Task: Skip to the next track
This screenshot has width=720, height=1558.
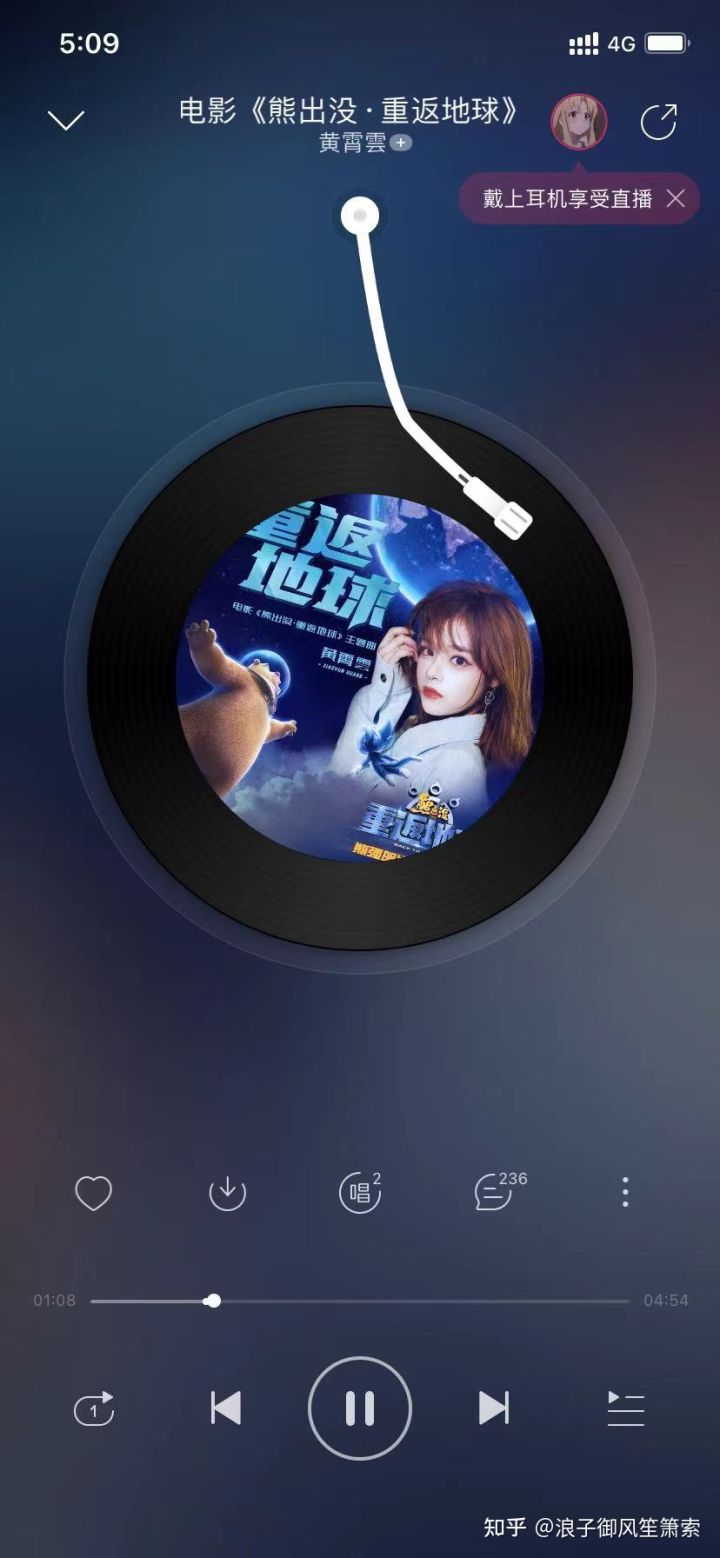Action: coord(494,1408)
